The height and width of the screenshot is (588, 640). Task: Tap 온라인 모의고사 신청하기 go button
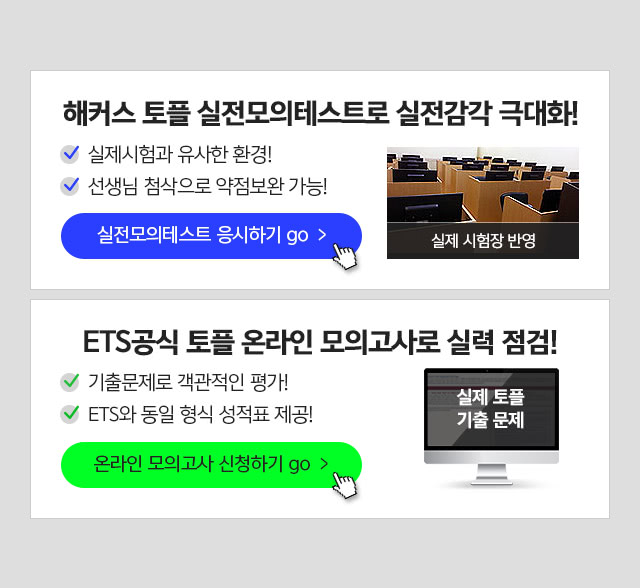coord(211,465)
